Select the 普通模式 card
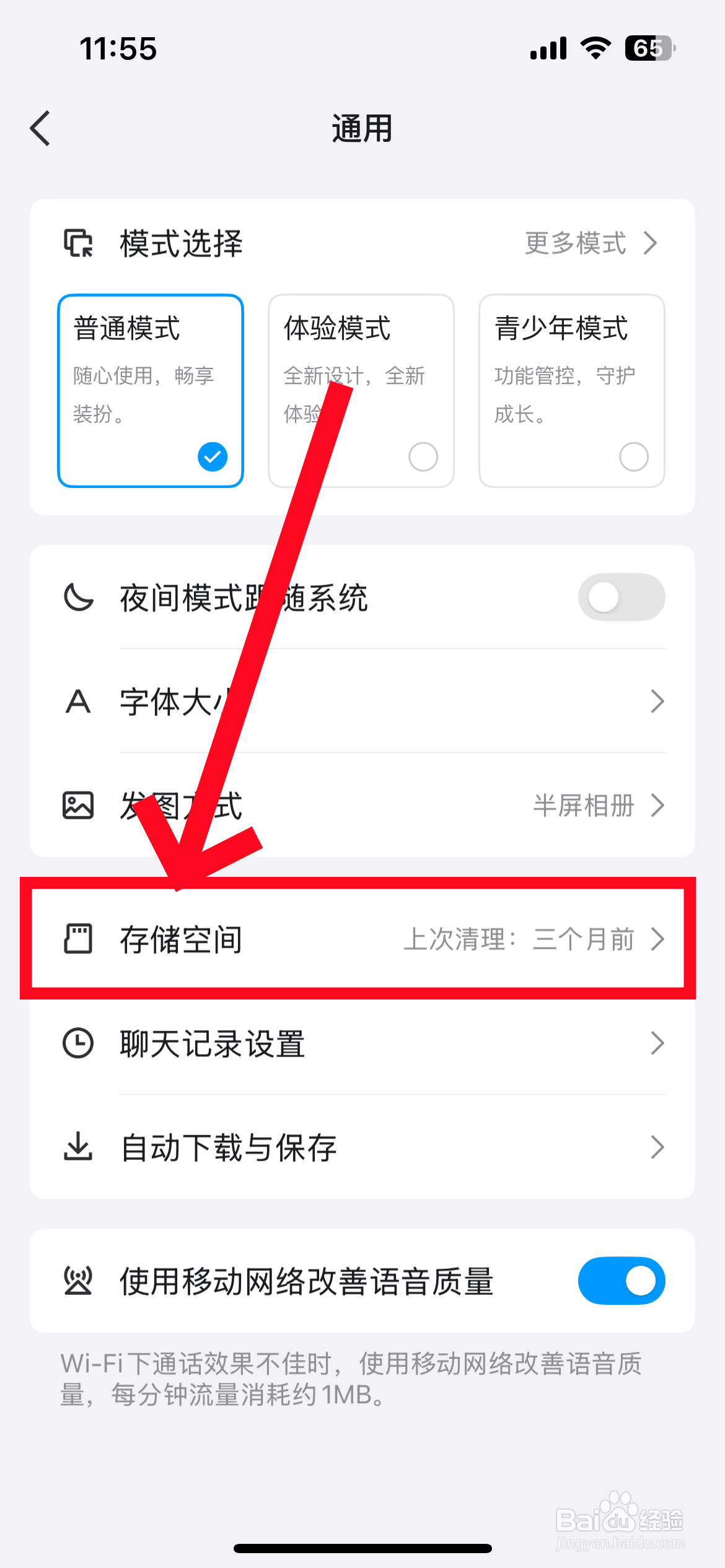The height and width of the screenshot is (1568, 725). click(x=150, y=390)
